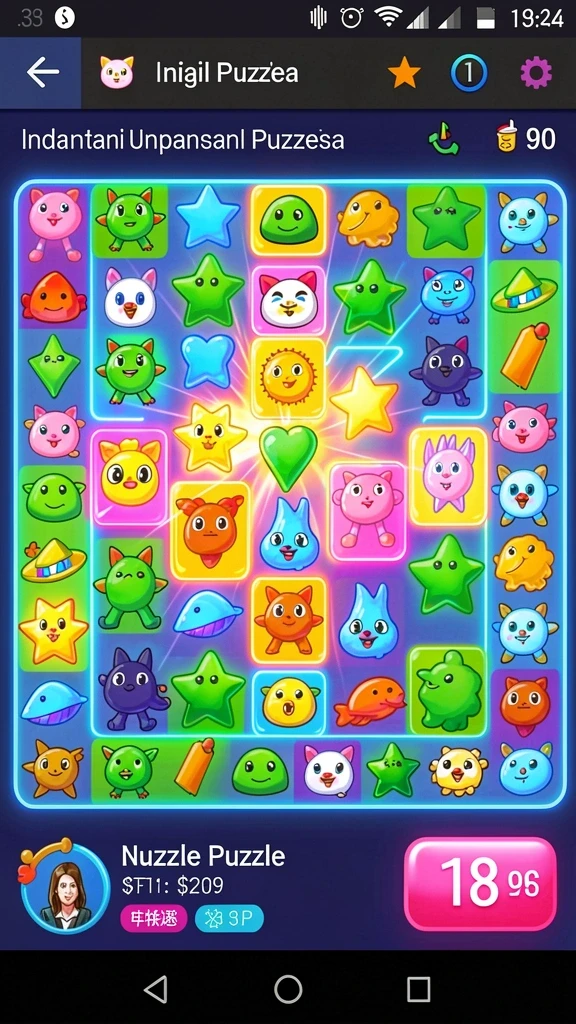Go back using the top-left arrow
Screen dimensions: 576x1024
pos(42,72)
